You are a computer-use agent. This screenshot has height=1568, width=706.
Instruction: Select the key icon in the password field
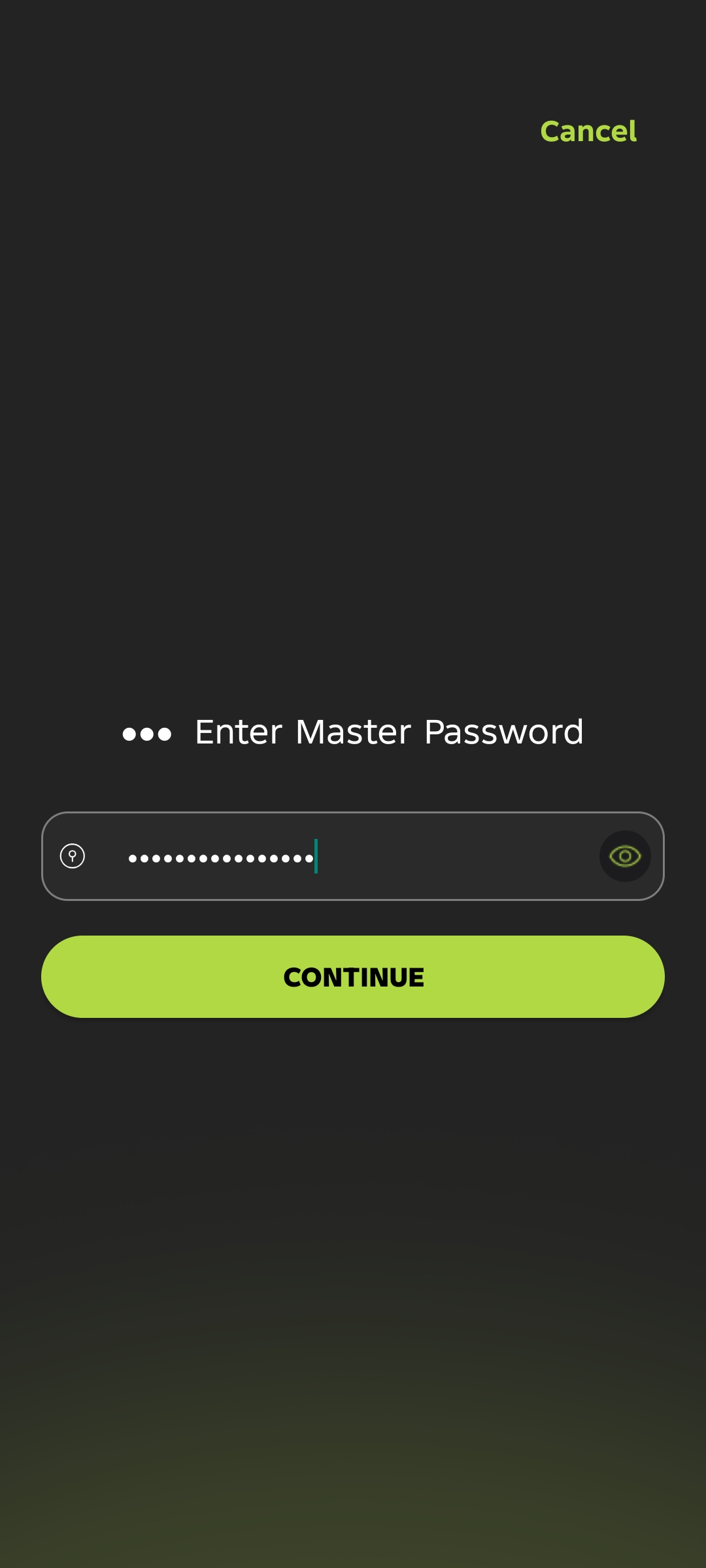coord(72,857)
